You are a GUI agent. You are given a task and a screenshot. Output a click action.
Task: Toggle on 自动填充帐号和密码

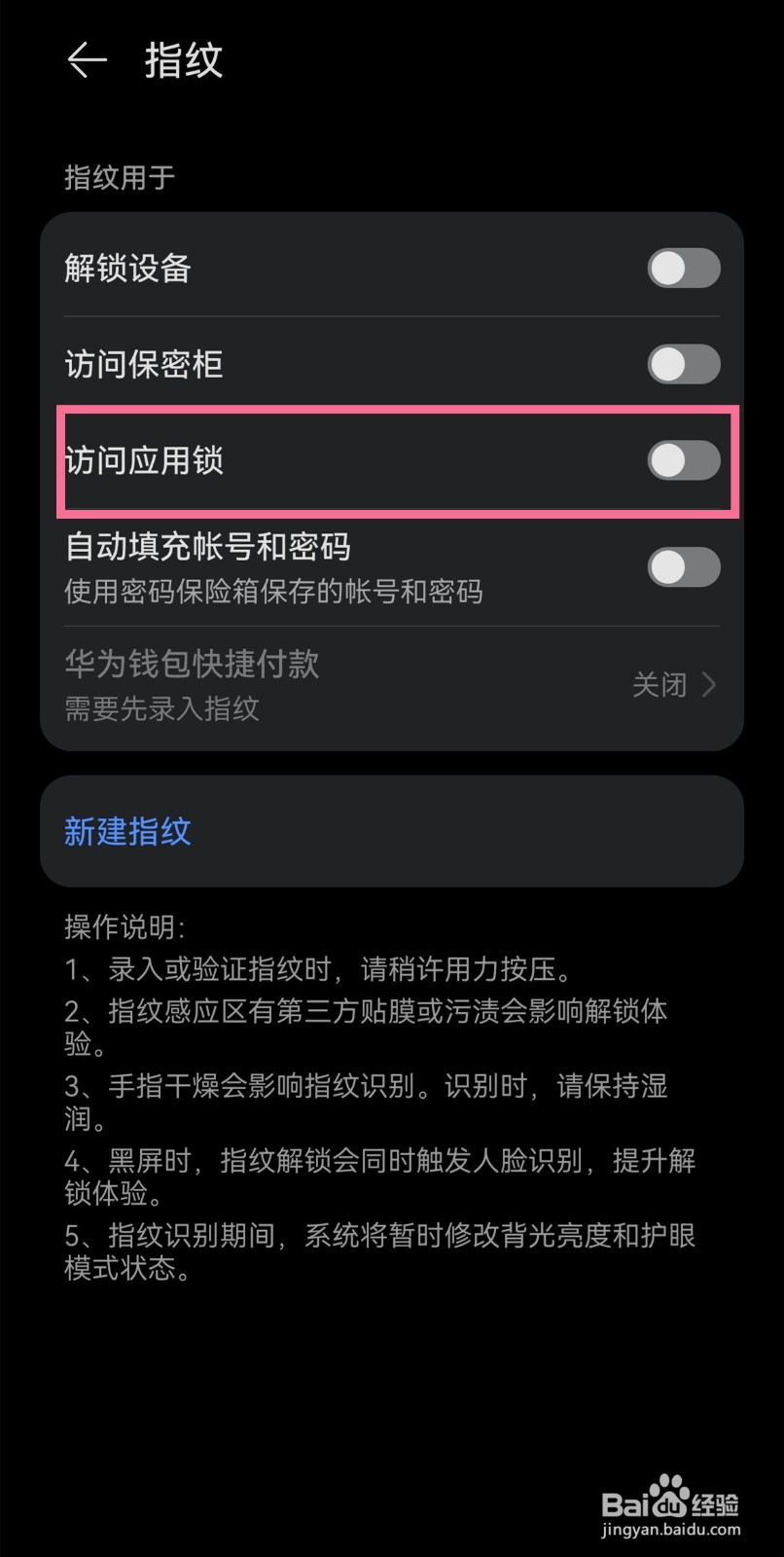point(684,567)
